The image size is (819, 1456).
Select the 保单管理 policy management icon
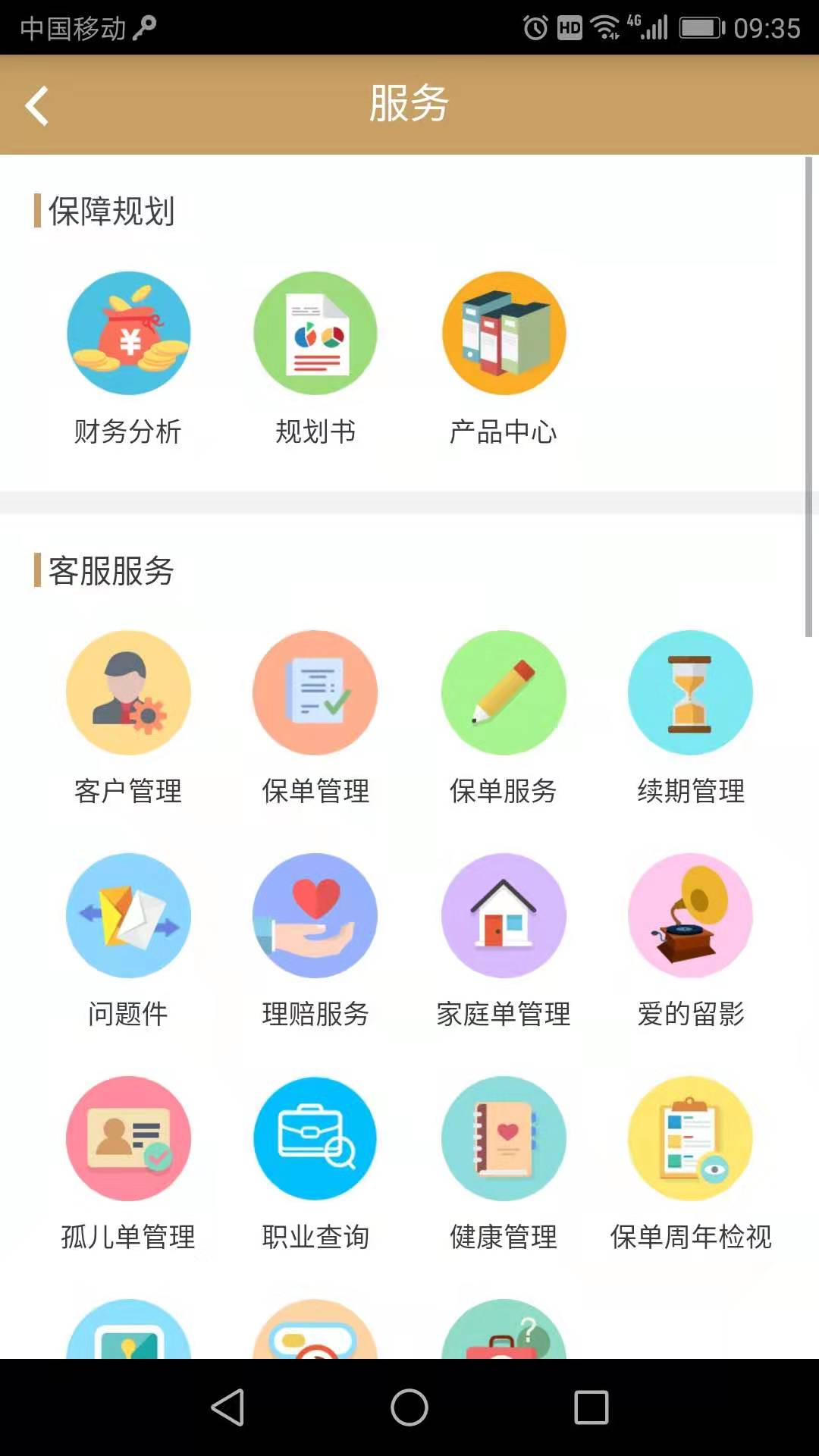click(x=315, y=692)
